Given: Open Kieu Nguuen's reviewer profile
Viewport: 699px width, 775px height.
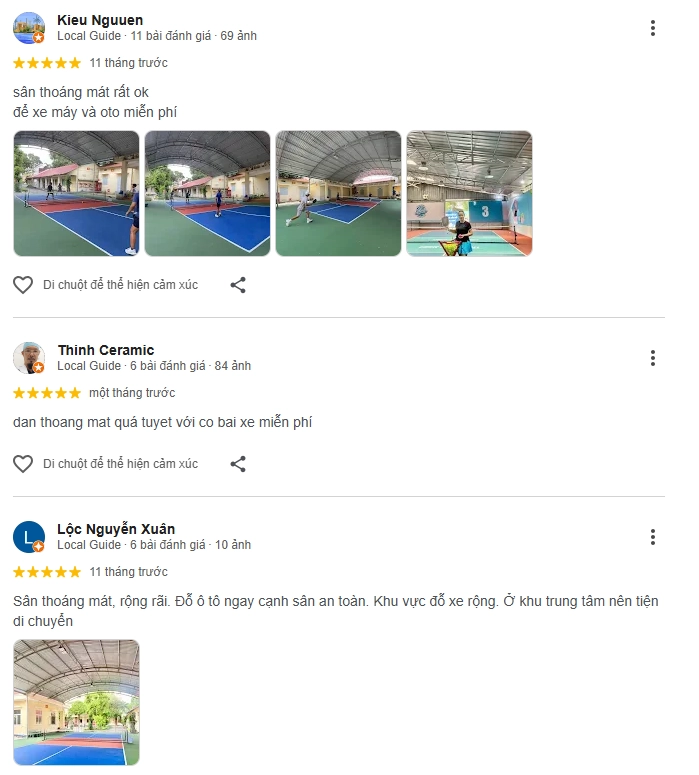Looking at the screenshot, I should (100, 20).
